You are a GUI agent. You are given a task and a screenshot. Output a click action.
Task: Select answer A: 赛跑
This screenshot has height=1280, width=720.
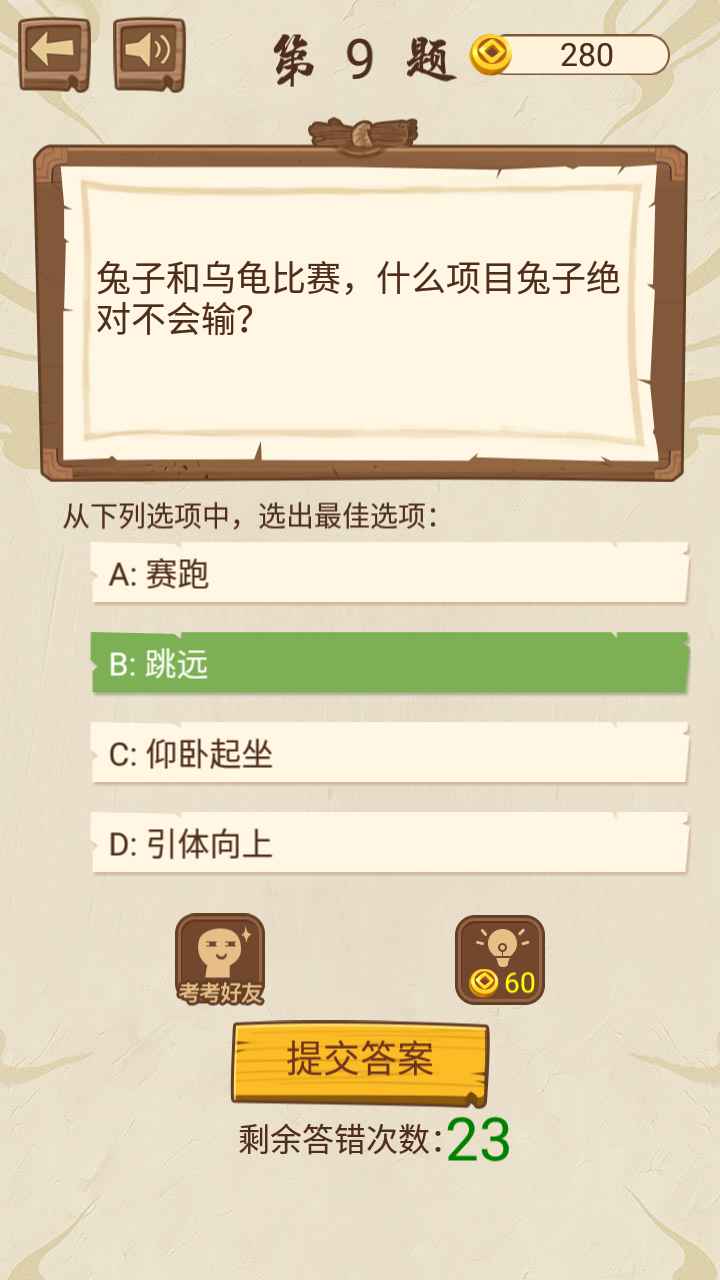click(390, 574)
